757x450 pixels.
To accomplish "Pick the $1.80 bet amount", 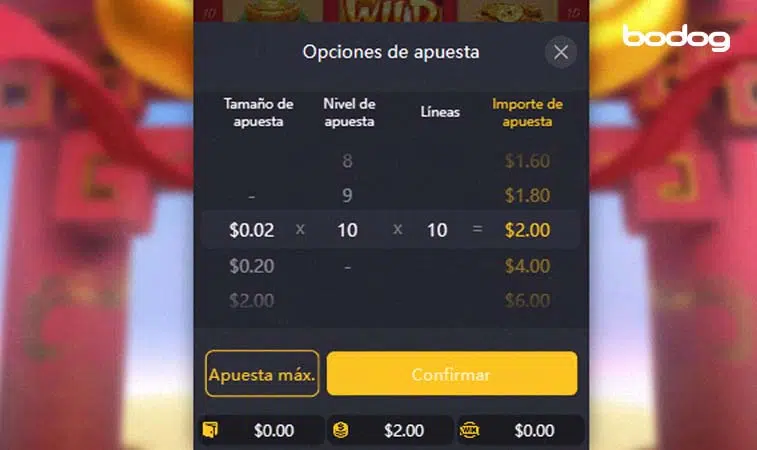I will tap(527, 196).
